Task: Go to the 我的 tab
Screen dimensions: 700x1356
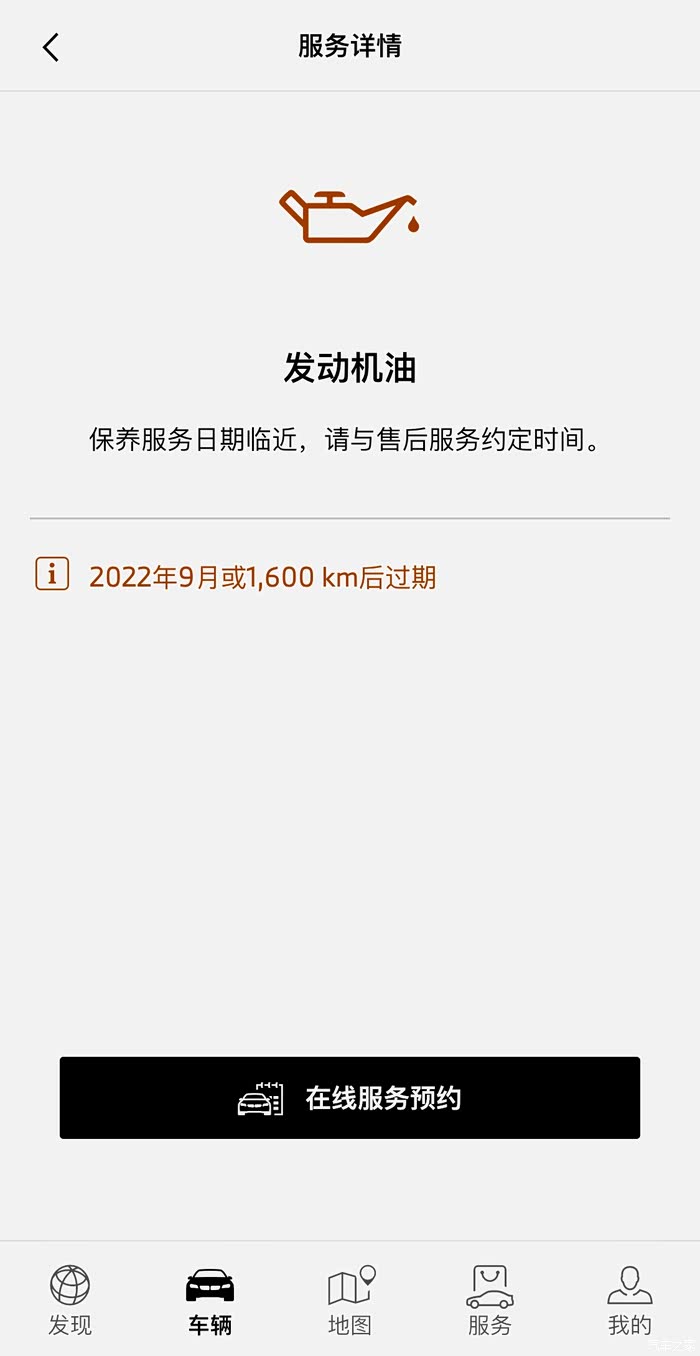Action: [x=630, y=1300]
